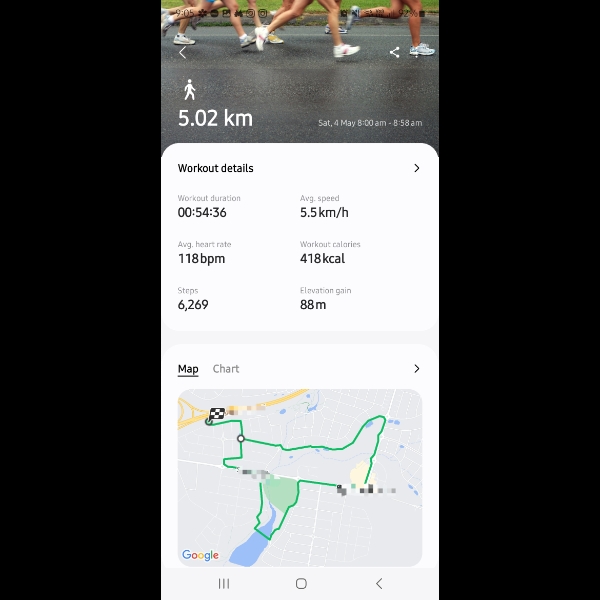600x600 pixels.
Task: Open the route map preview
Action: coord(300,478)
